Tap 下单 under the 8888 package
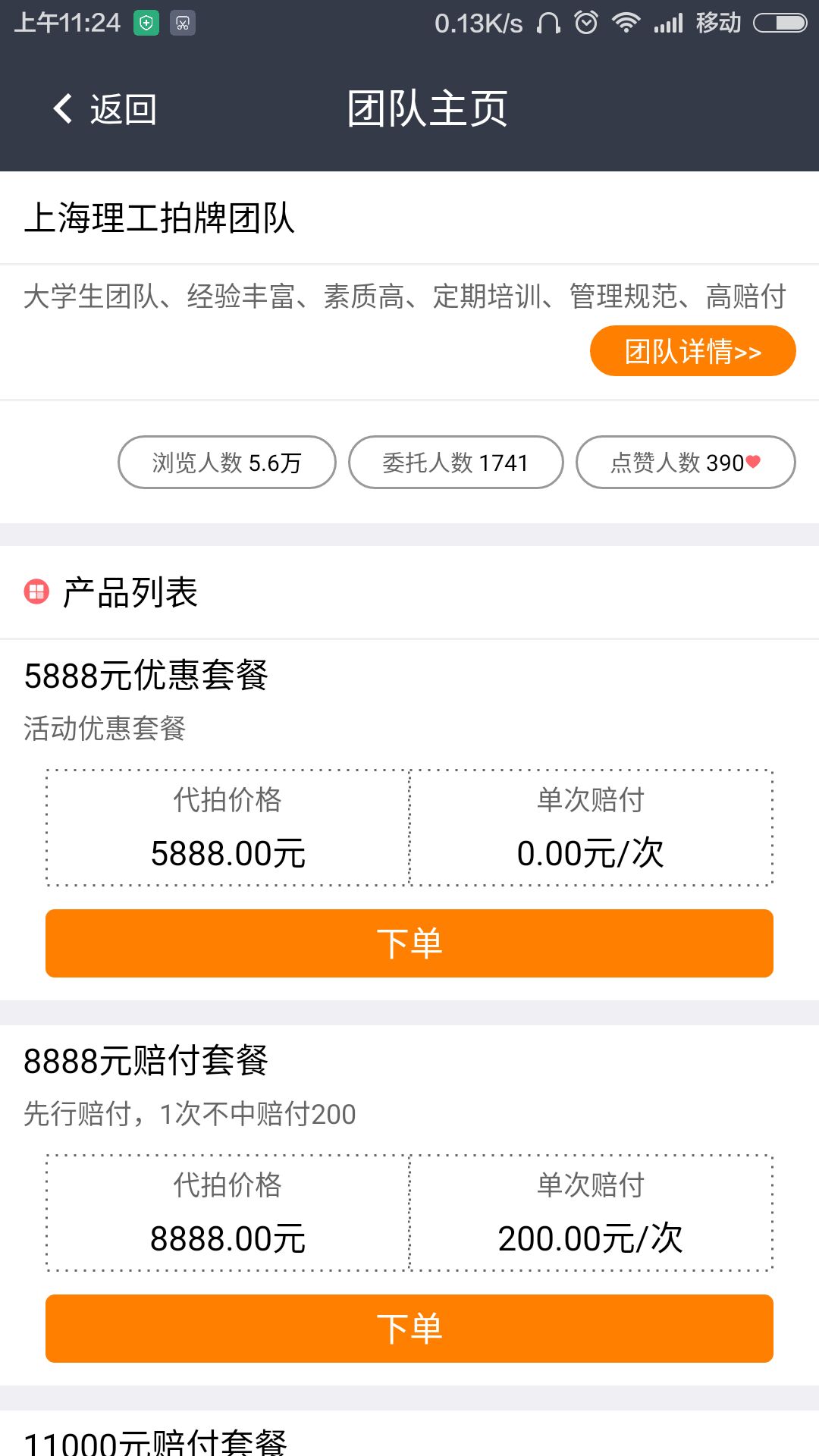Screen dimensions: 819x1456 coord(409,1328)
